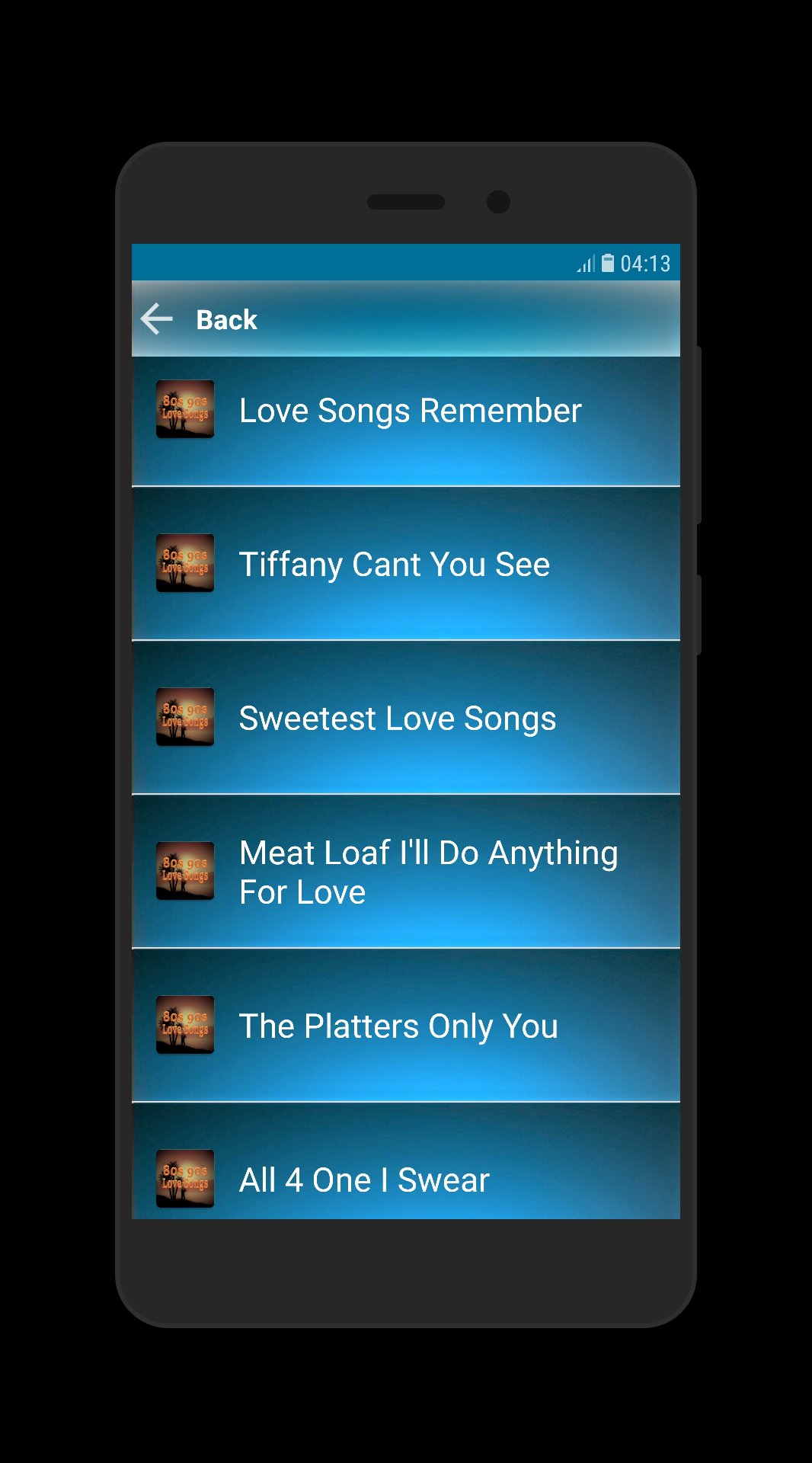Open Meat Loaf I'll Do Anything For Love
The image size is (812, 1463).
tap(406, 872)
